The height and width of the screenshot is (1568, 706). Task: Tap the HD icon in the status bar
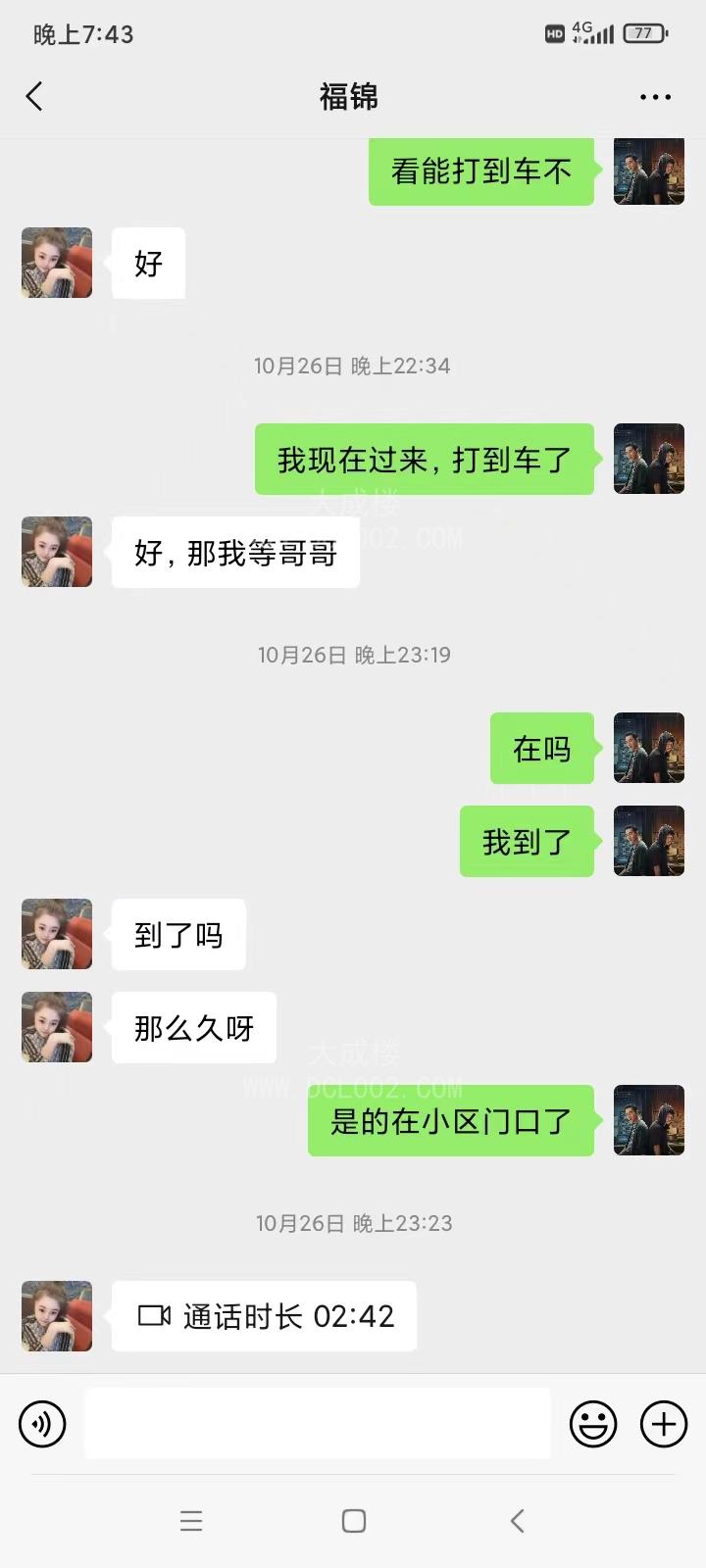(x=552, y=32)
